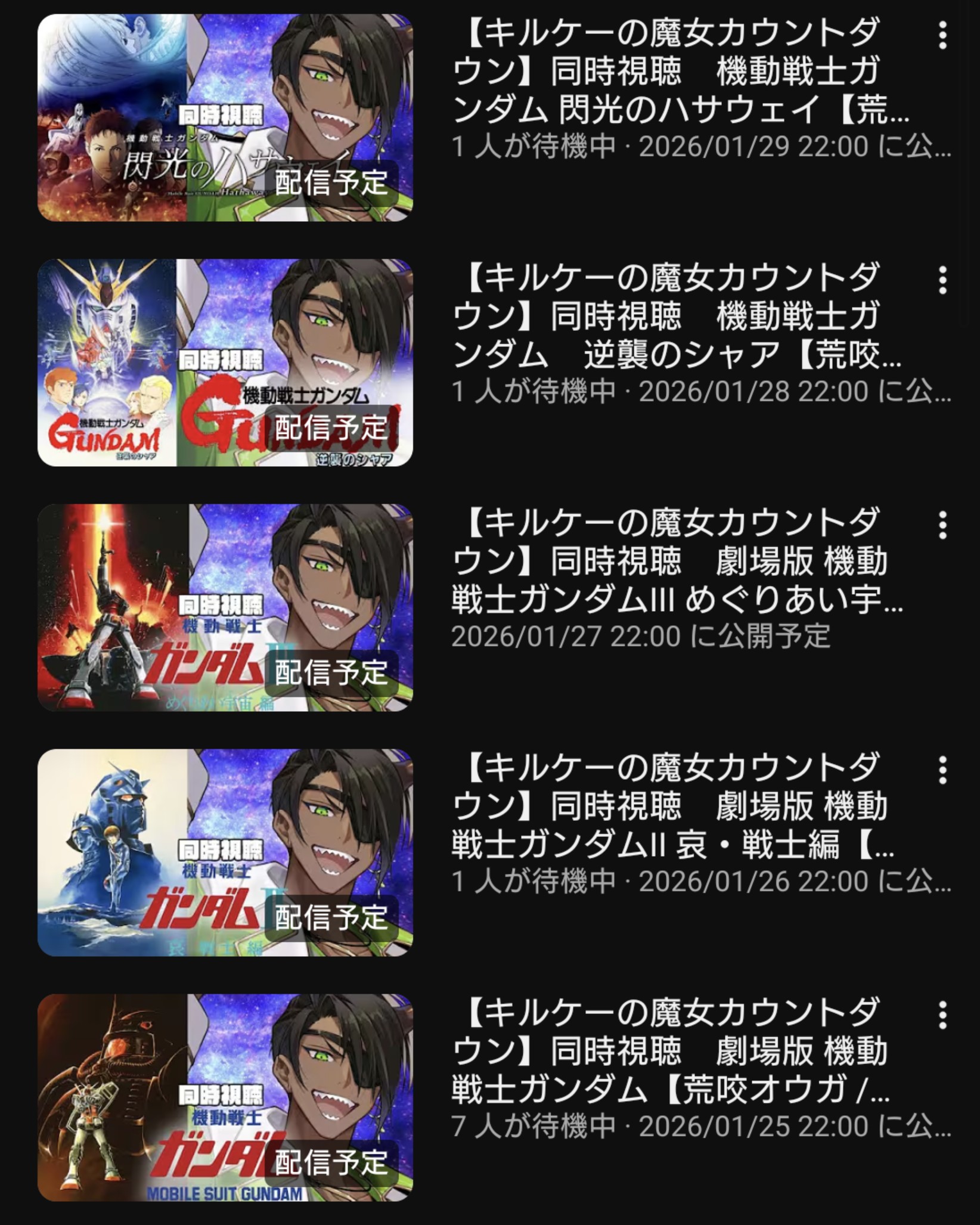Open more options for 閃光のハサウェイ video
Image resolution: width=980 pixels, height=1225 pixels.
942,35
